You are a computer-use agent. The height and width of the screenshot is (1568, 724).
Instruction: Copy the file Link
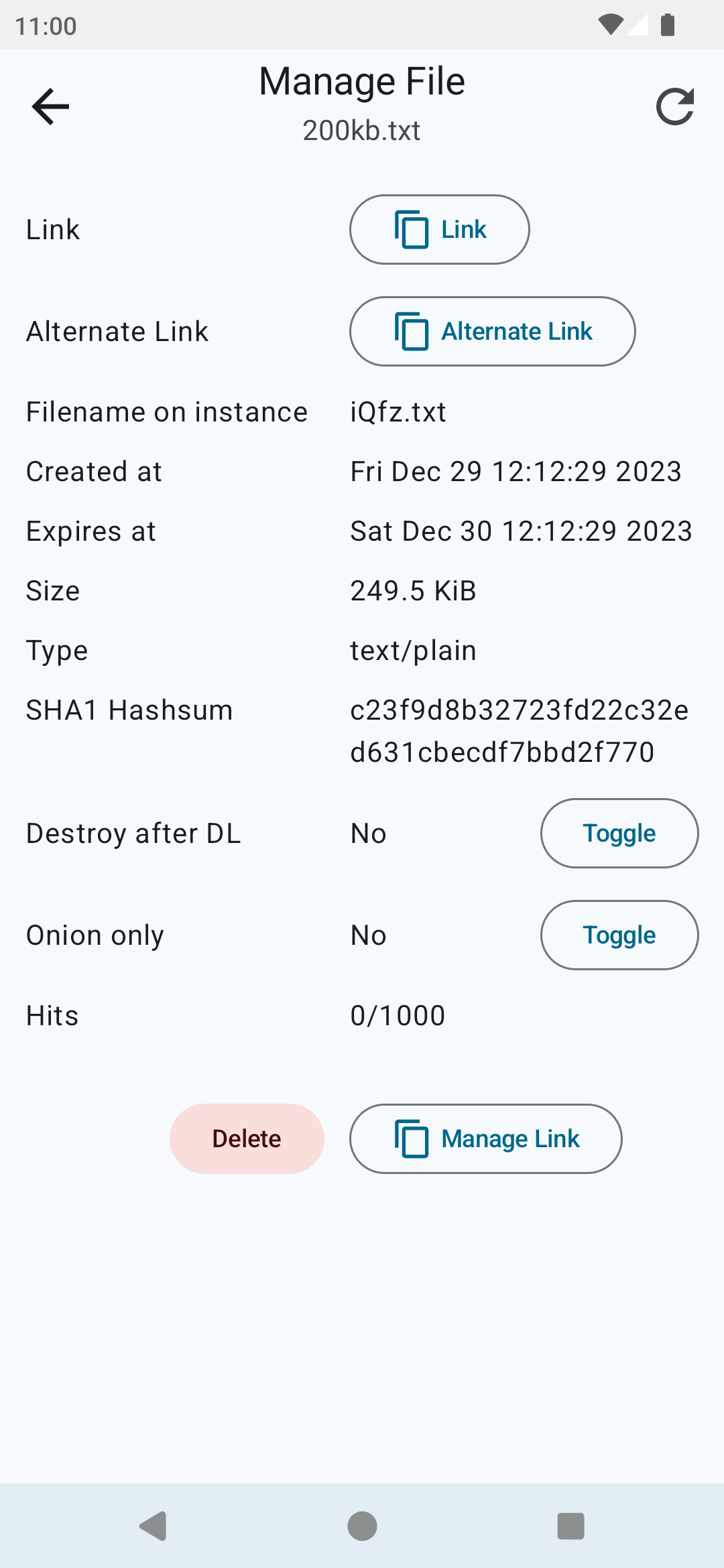[439, 230]
